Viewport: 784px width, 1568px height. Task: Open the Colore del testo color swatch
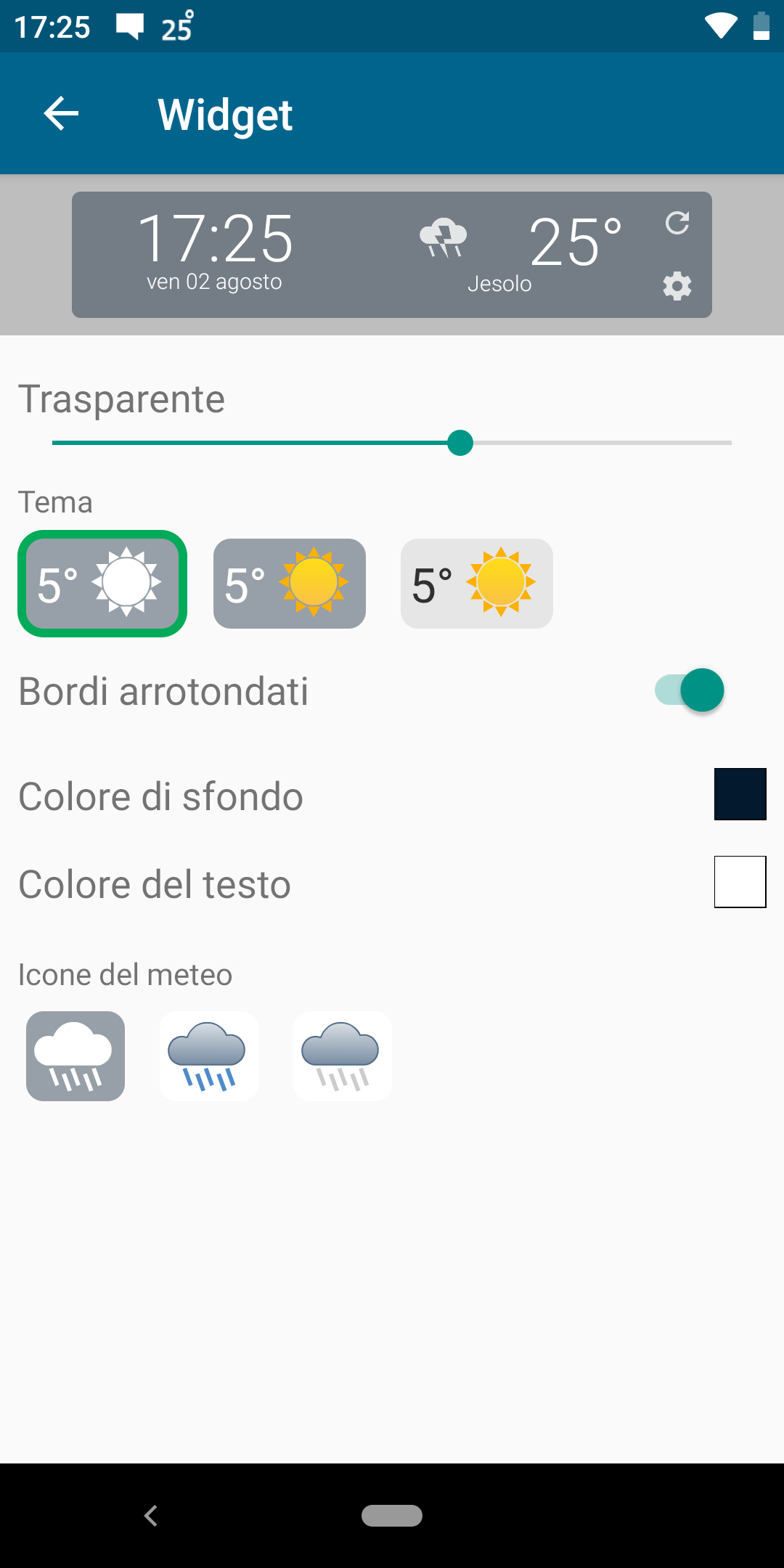click(740, 882)
